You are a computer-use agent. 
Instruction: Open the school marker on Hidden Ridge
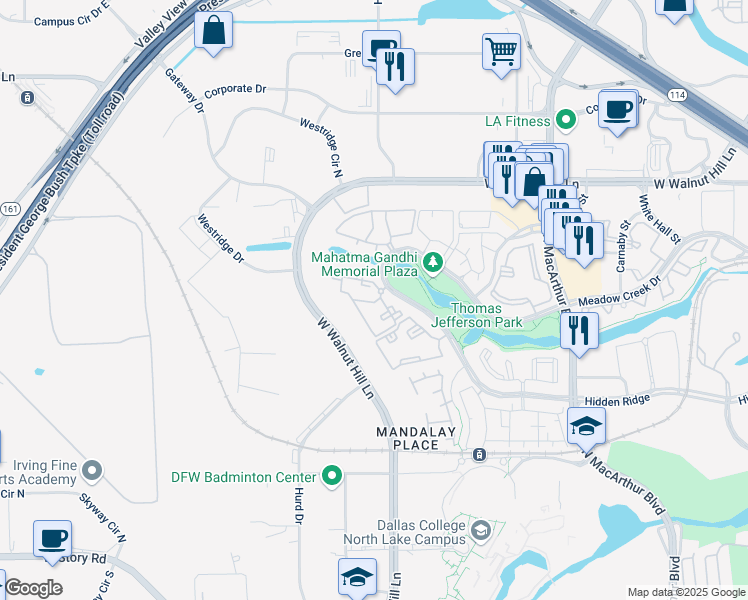click(586, 426)
